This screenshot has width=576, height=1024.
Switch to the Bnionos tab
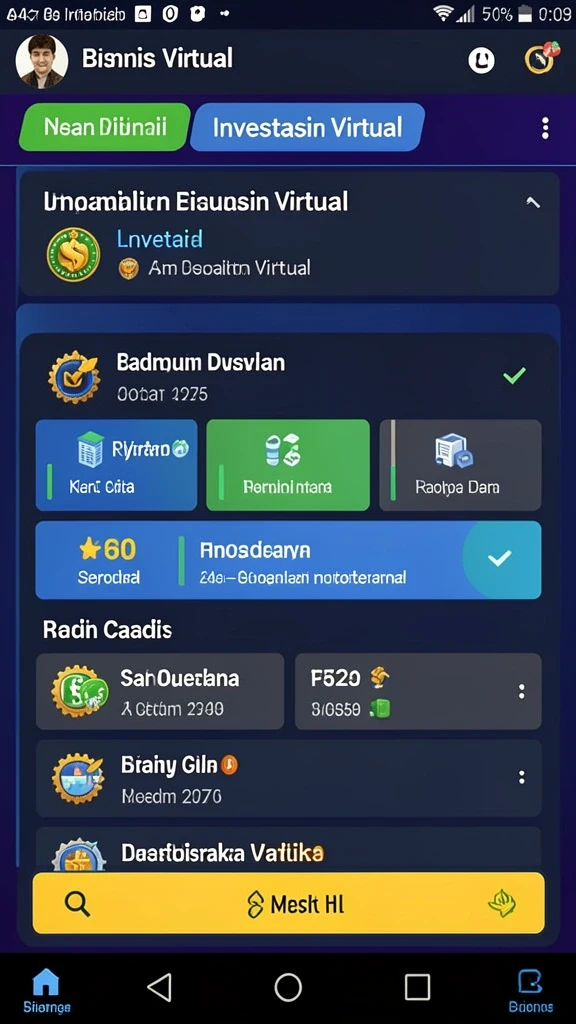coord(530,990)
